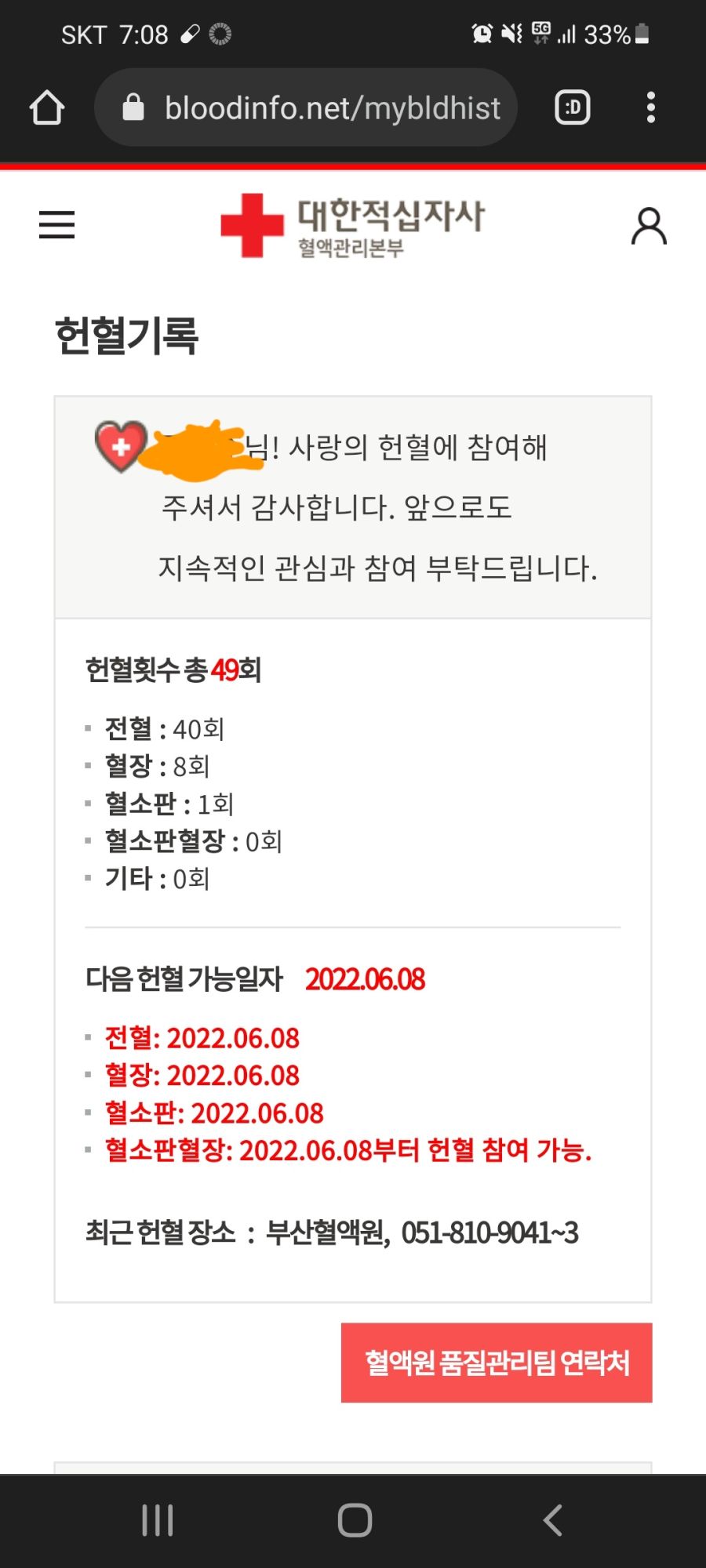Open the user profile icon
706x1568 pixels.
tap(649, 226)
